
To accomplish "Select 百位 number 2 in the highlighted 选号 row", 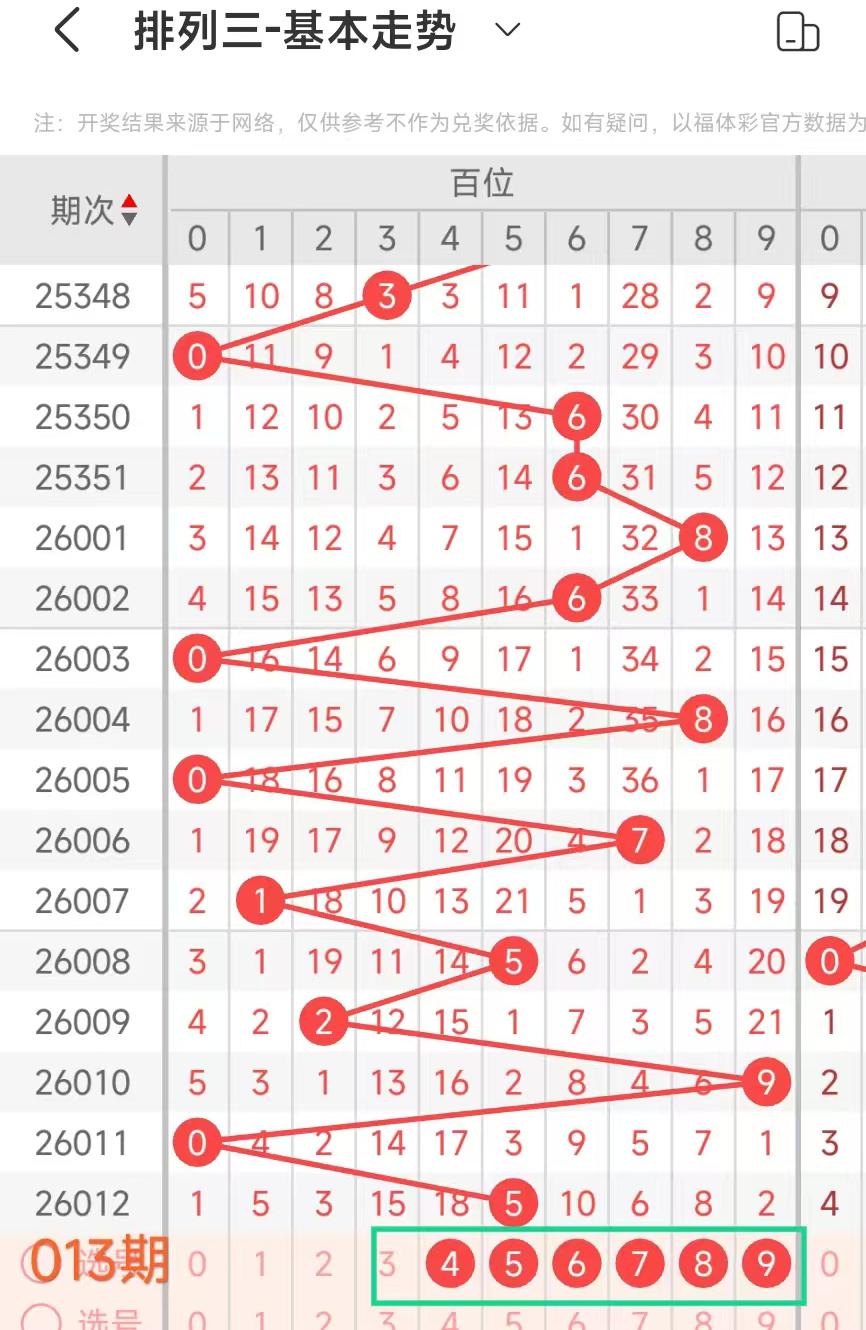I will [x=323, y=1264].
